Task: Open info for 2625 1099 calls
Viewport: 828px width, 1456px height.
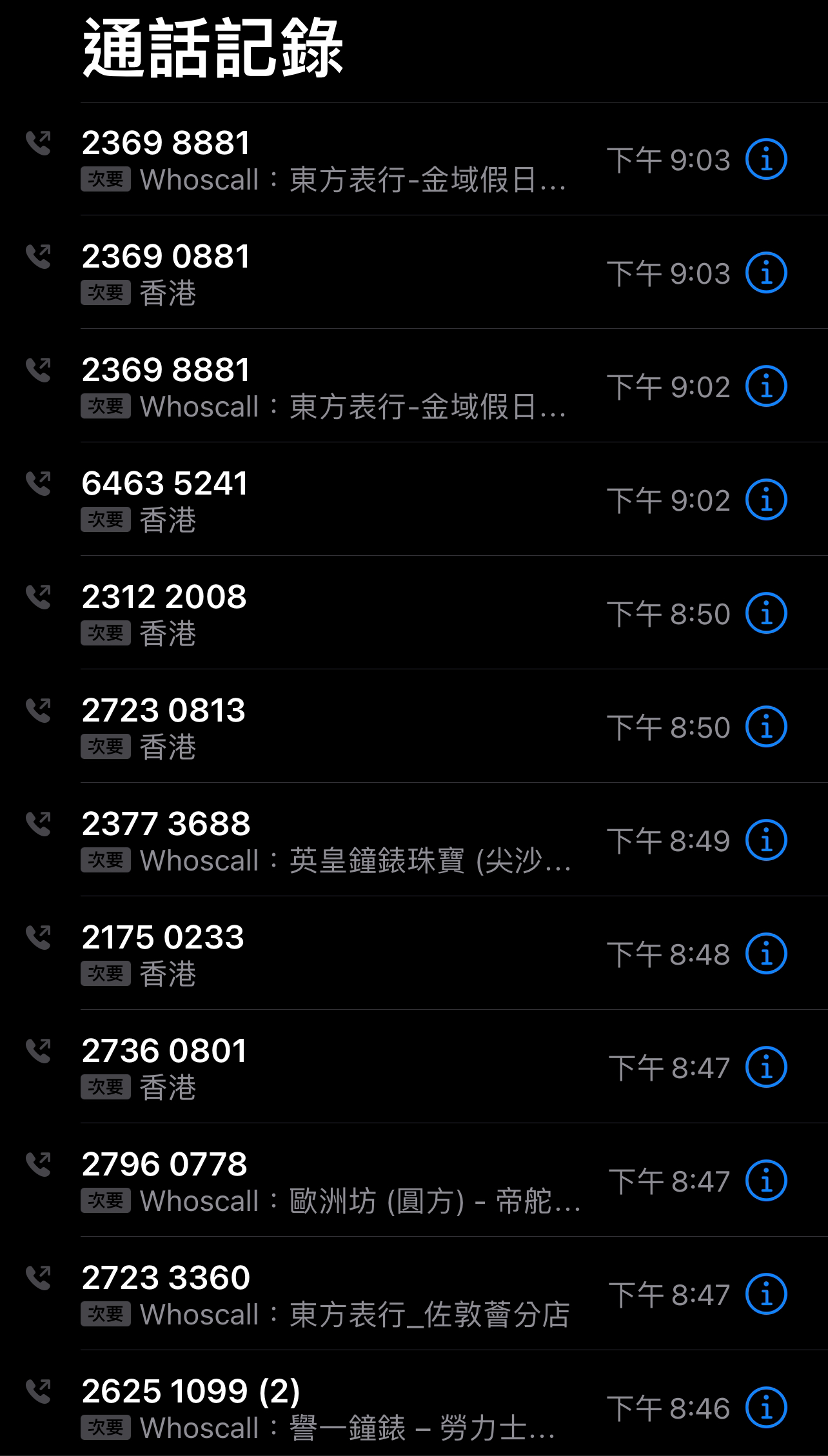Action: point(766,1408)
